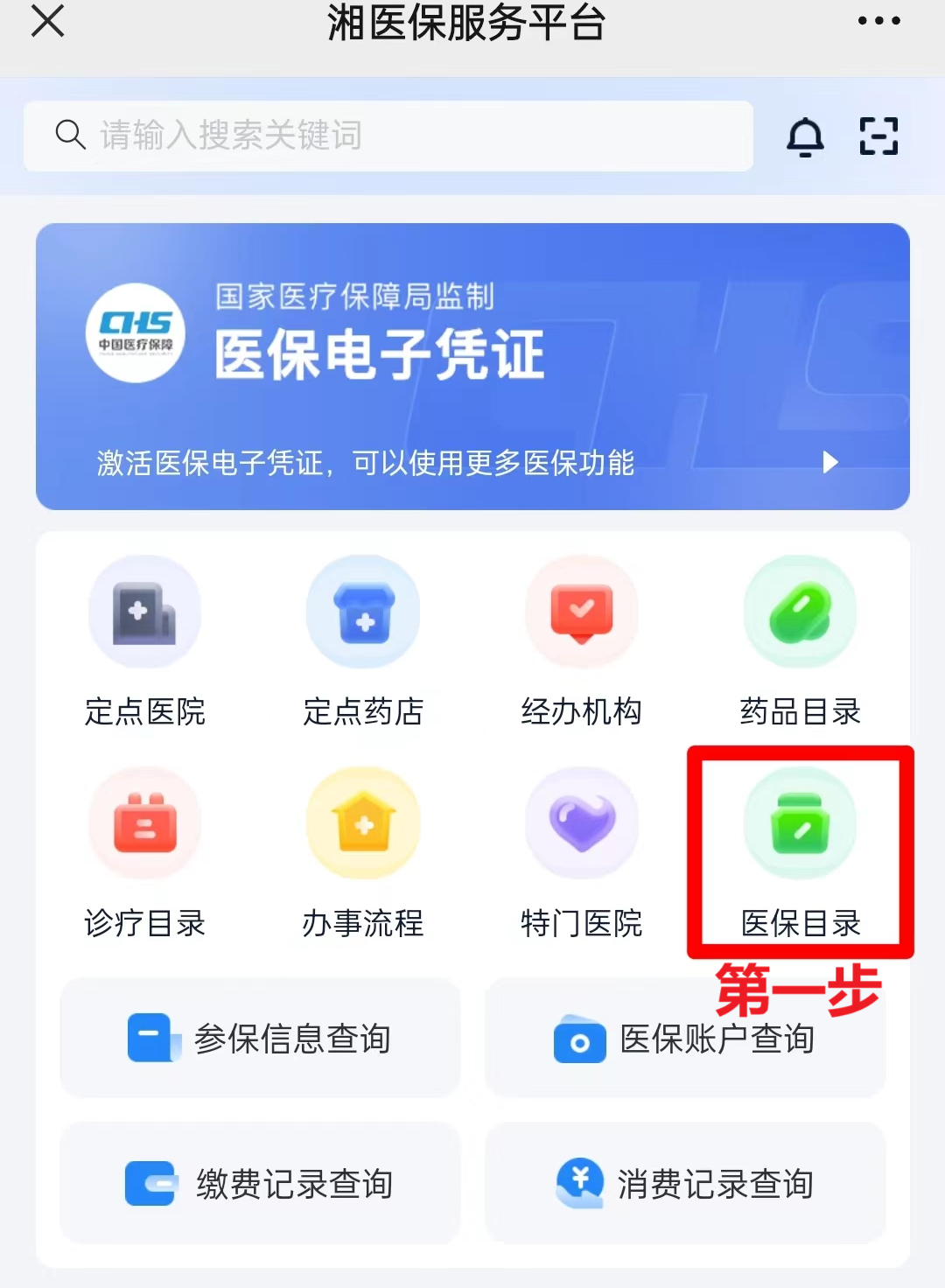View 消费记录查询
The width and height of the screenshot is (945, 1288).
685,1183
